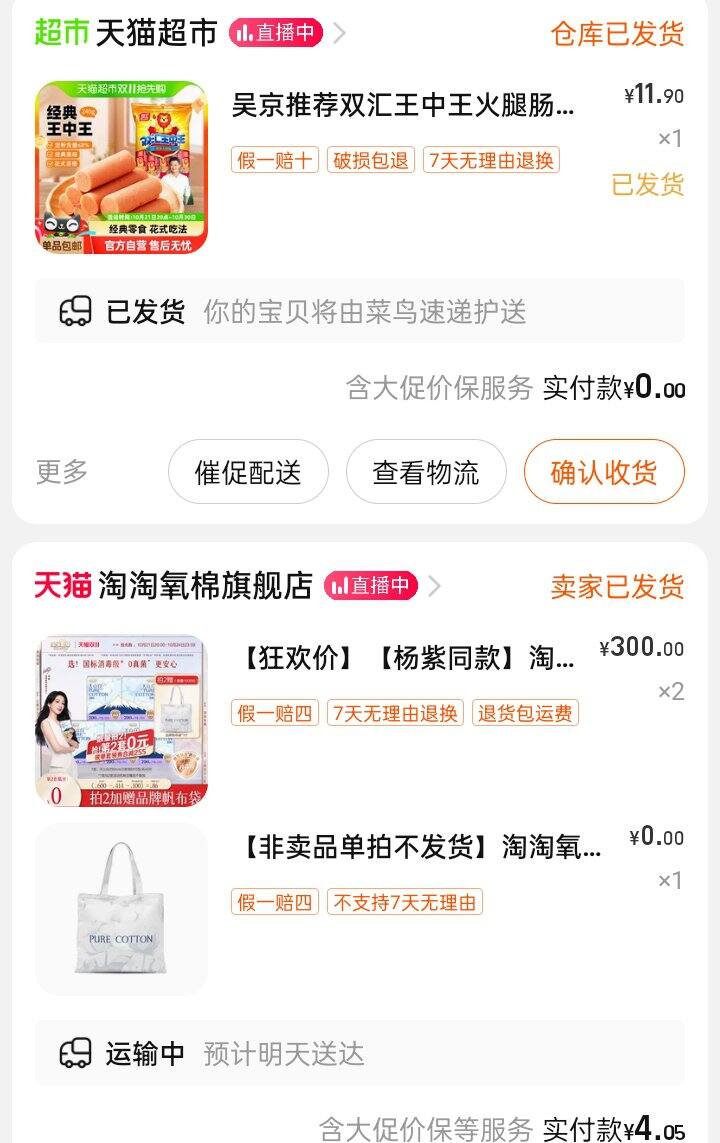
Task: Tap 更多 for more order options
Action: 62,471
